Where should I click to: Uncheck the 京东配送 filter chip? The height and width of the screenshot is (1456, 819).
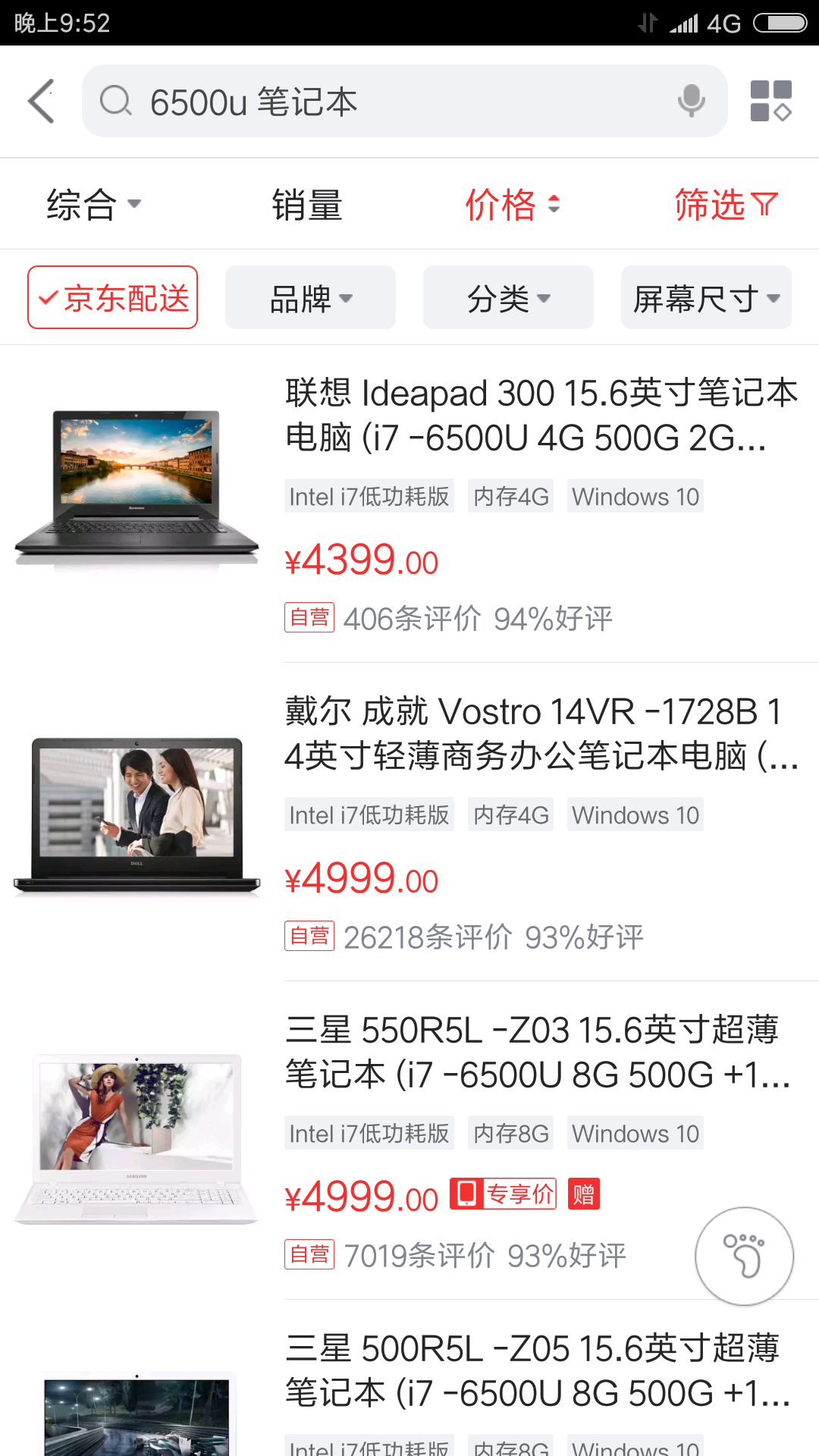113,297
